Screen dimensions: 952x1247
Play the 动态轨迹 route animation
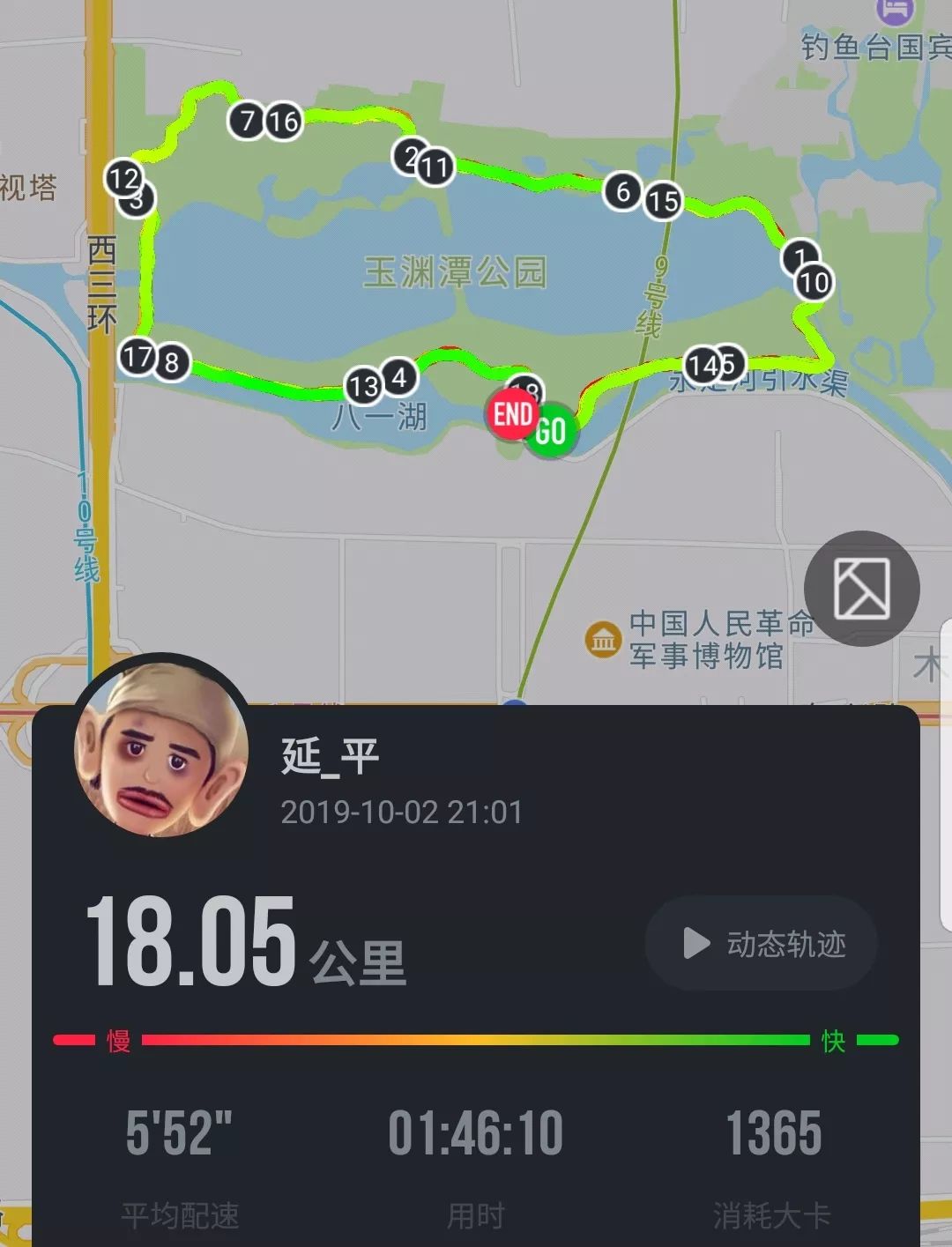[x=762, y=943]
